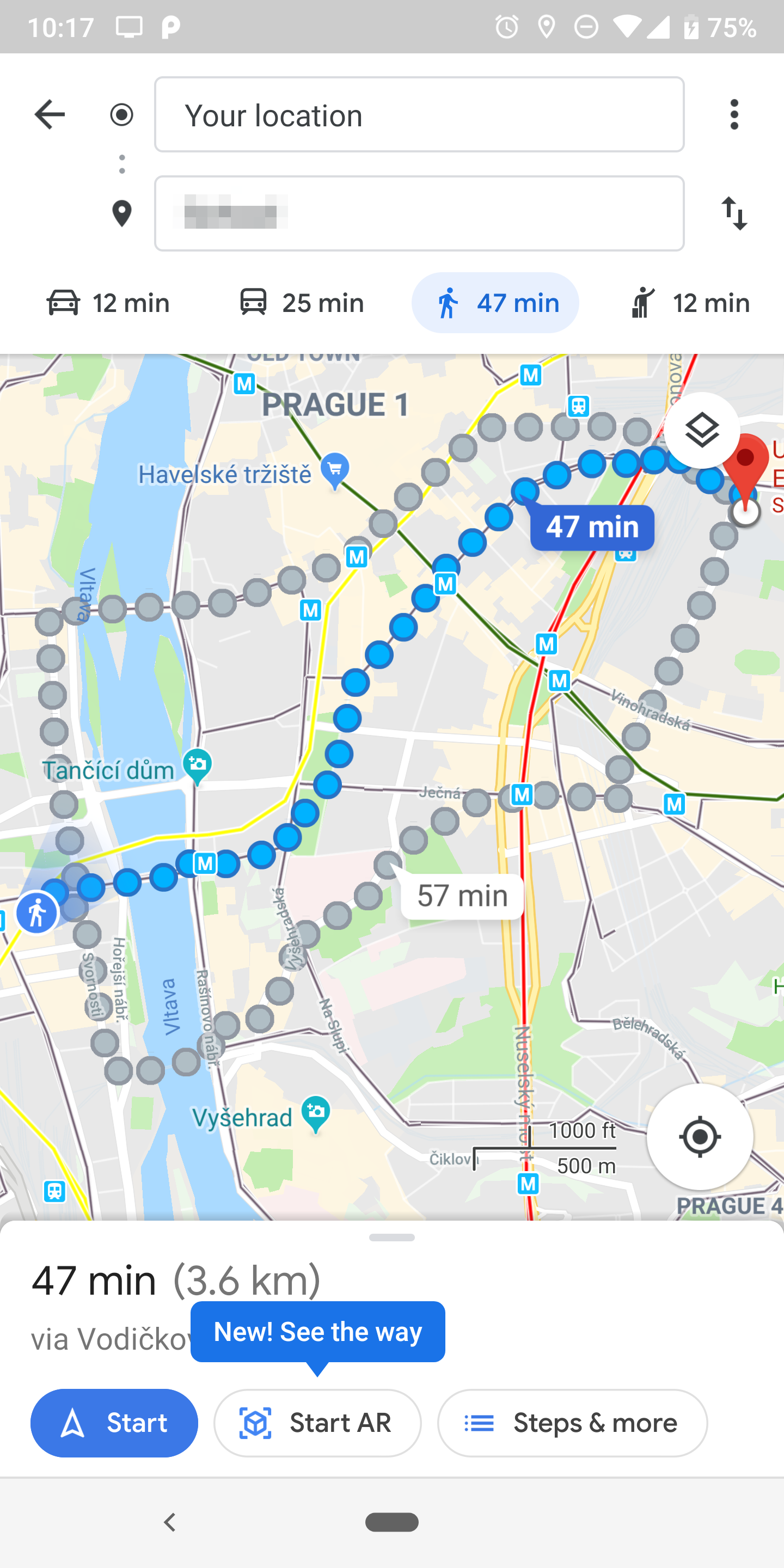Swap origin and destination with the arrows icon

(x=734, y=213)
